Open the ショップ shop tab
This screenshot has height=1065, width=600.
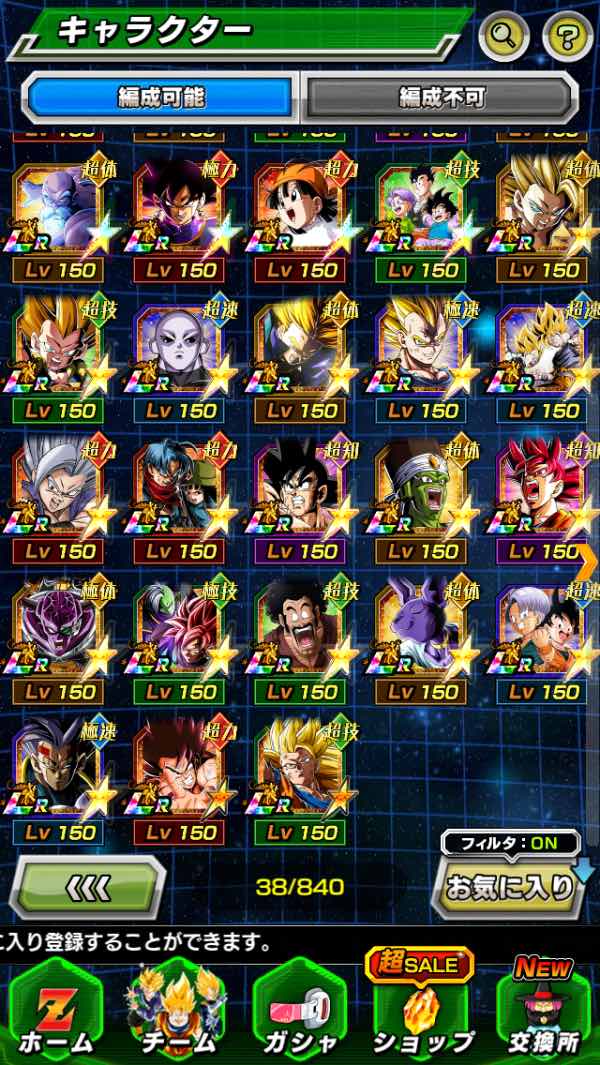422,1010
